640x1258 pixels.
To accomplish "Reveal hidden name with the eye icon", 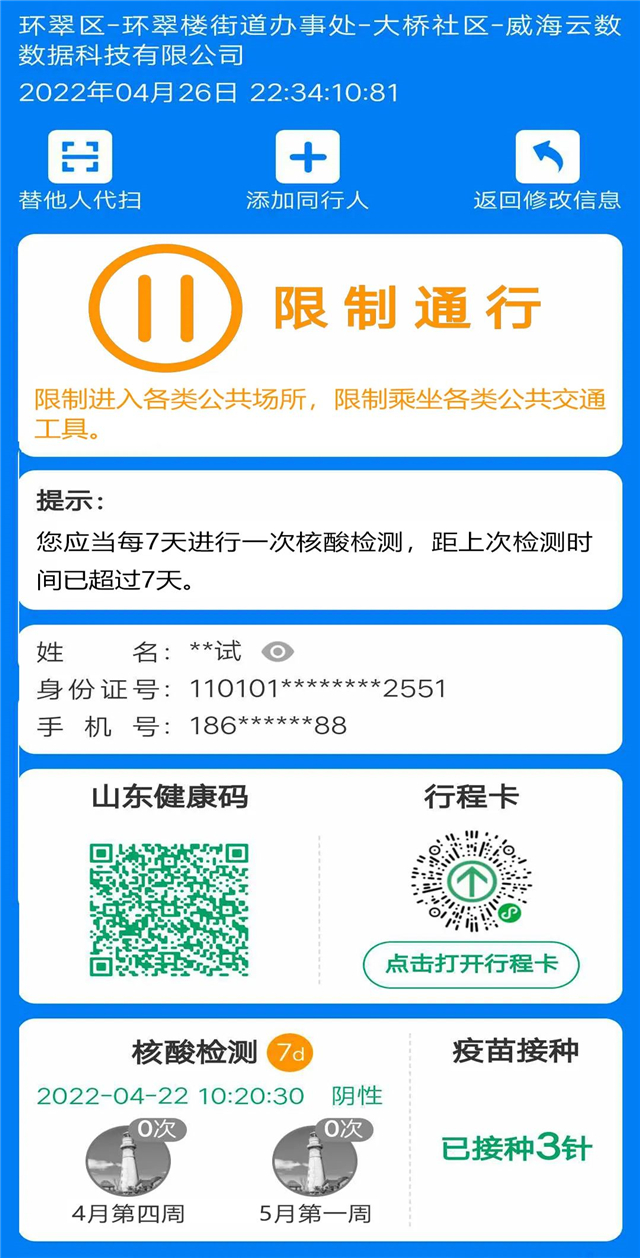I will (277, 652).
